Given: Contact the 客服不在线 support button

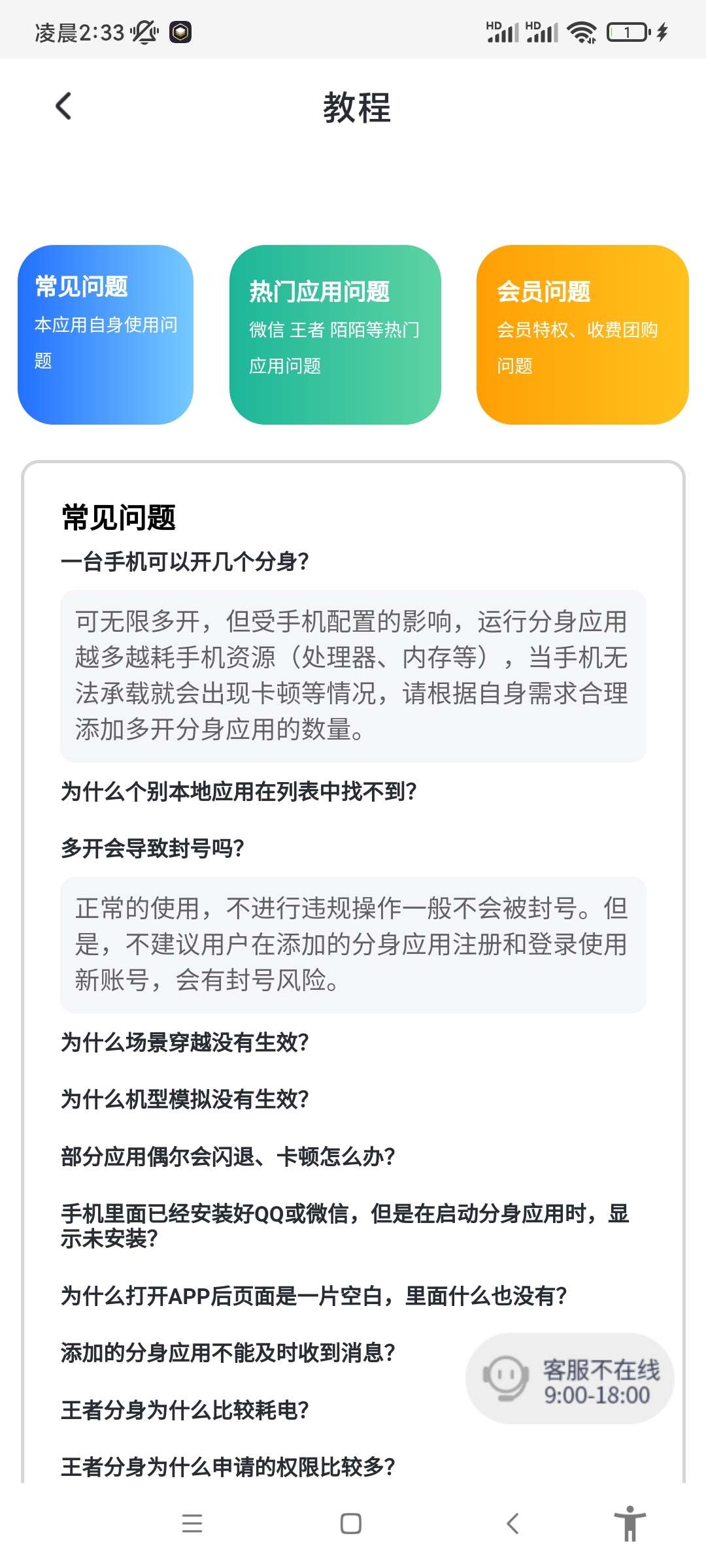Looking at the screenshot, I should [x=569, y=1379].
